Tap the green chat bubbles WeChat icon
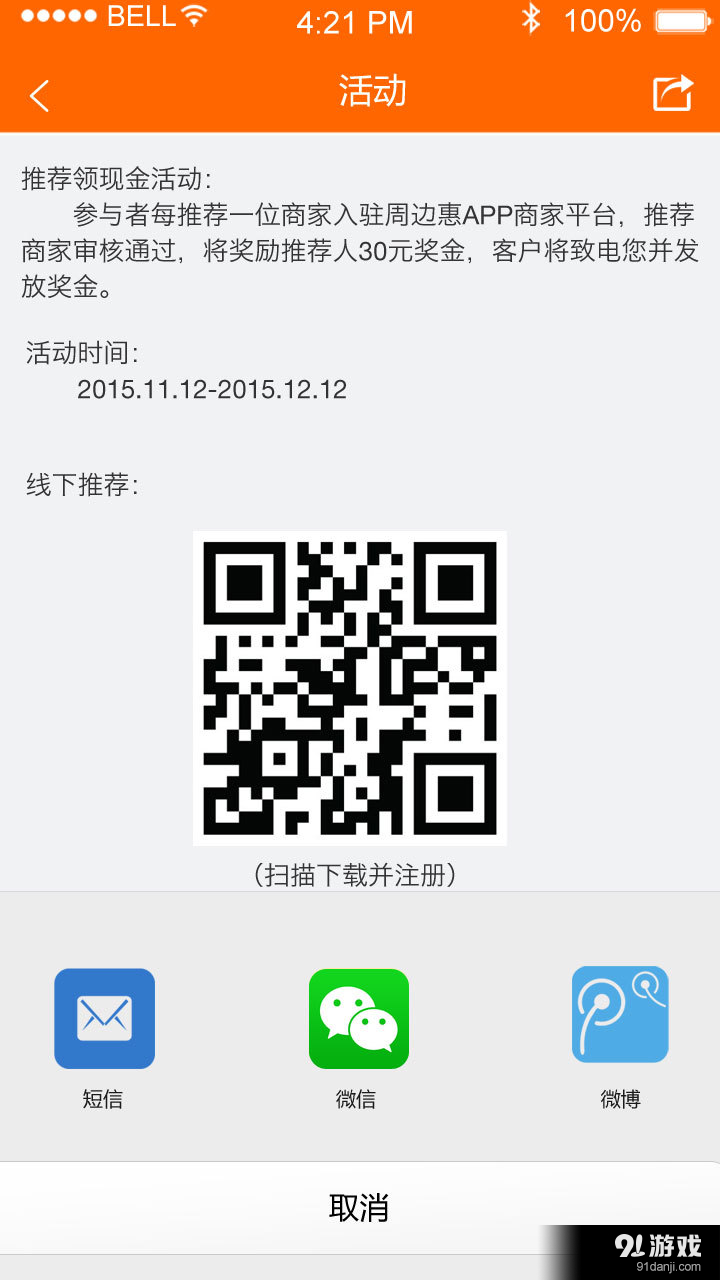This screenshot has height=1280, width=720. click(x=358, y=1017)
